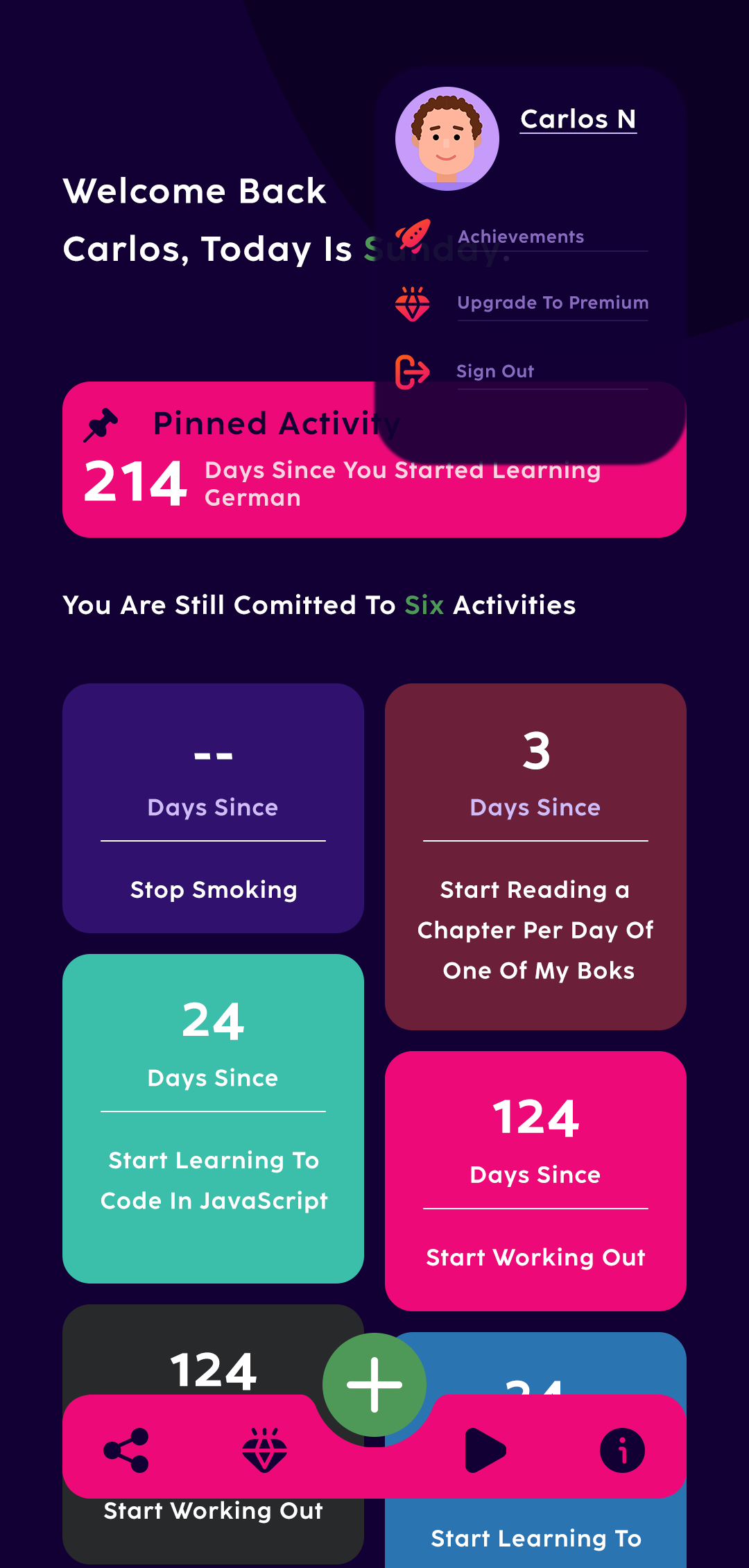This screenshot has height=1568, width=749.
Task: Open the Code In JavaScript card
Action: pos(213,1118)
